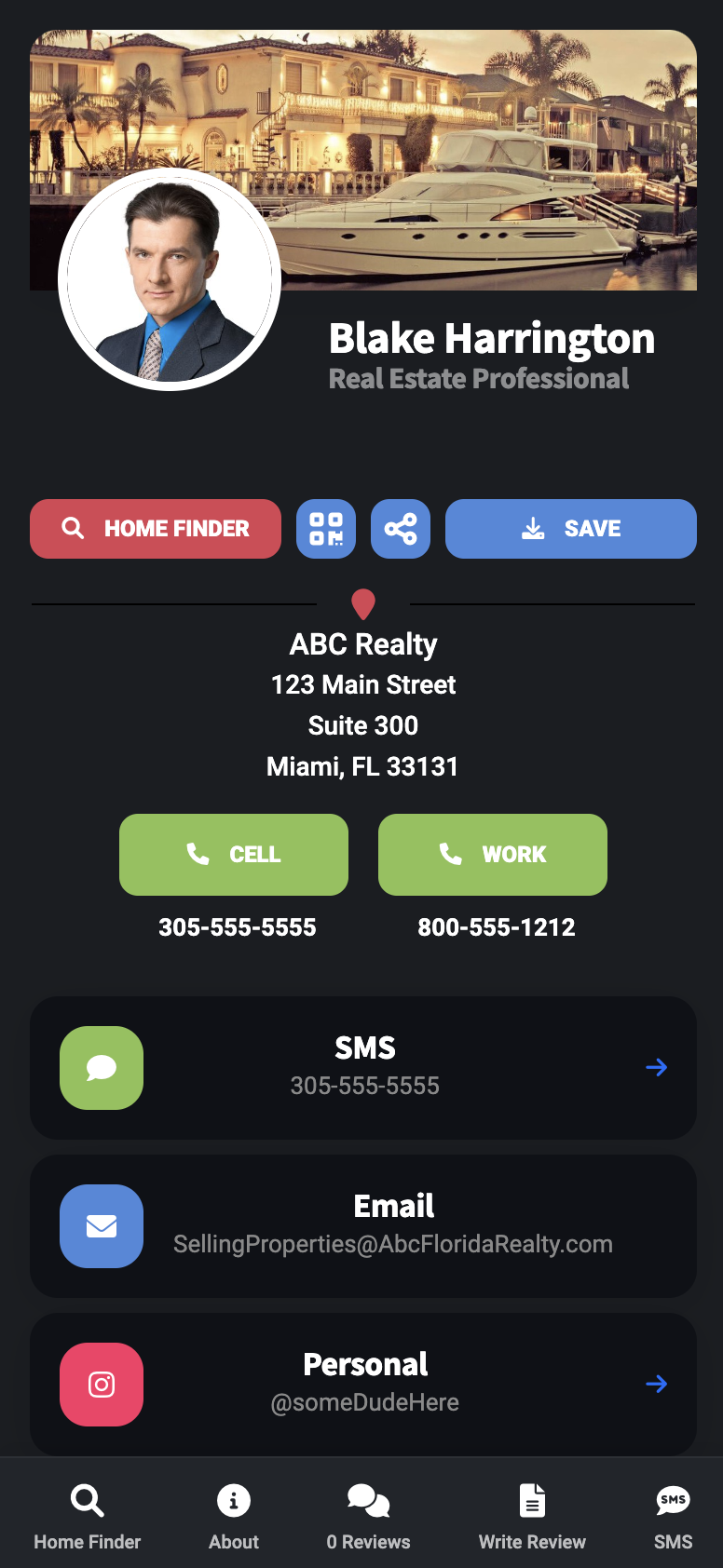Tap the red HOME FINDER button

tap(156, 529)
